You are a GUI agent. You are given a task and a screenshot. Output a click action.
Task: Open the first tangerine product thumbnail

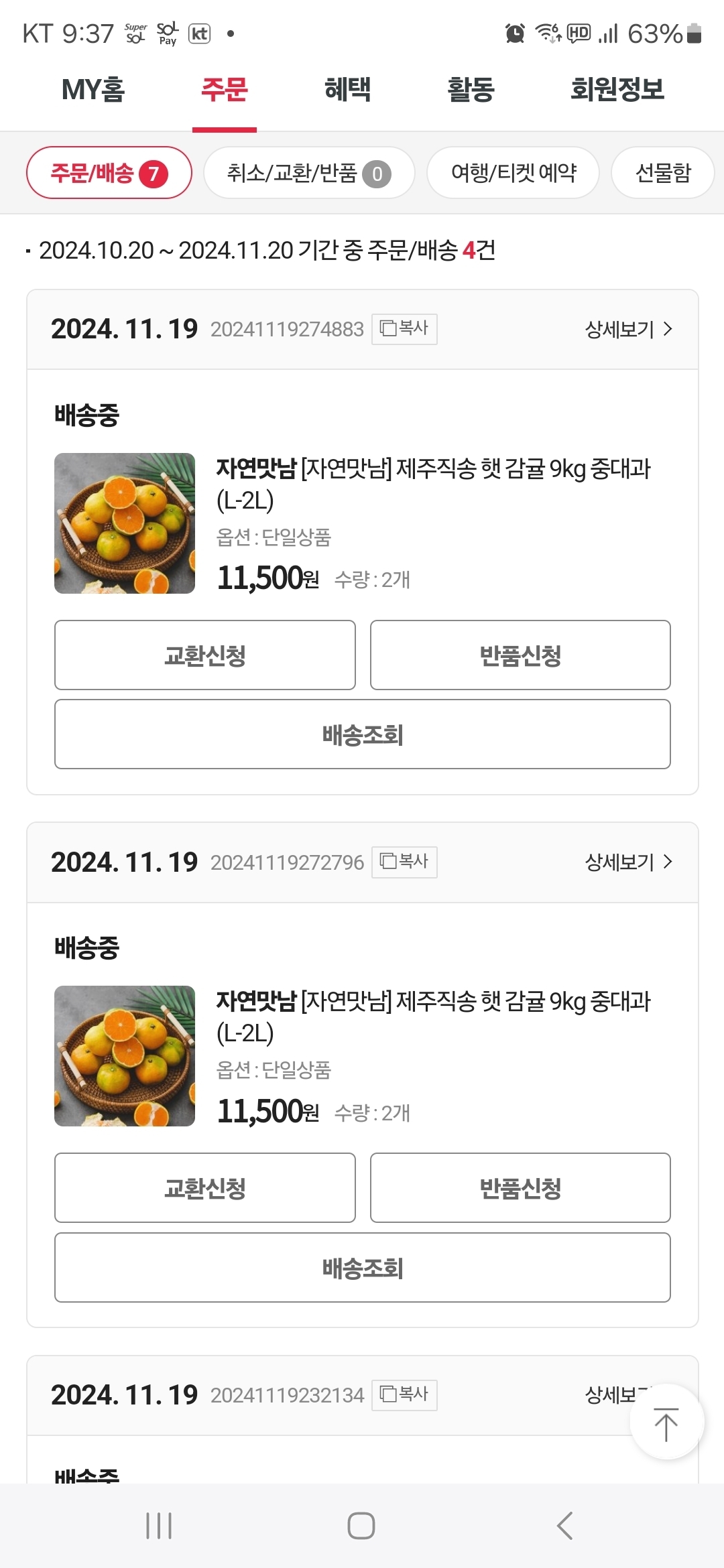124,523
